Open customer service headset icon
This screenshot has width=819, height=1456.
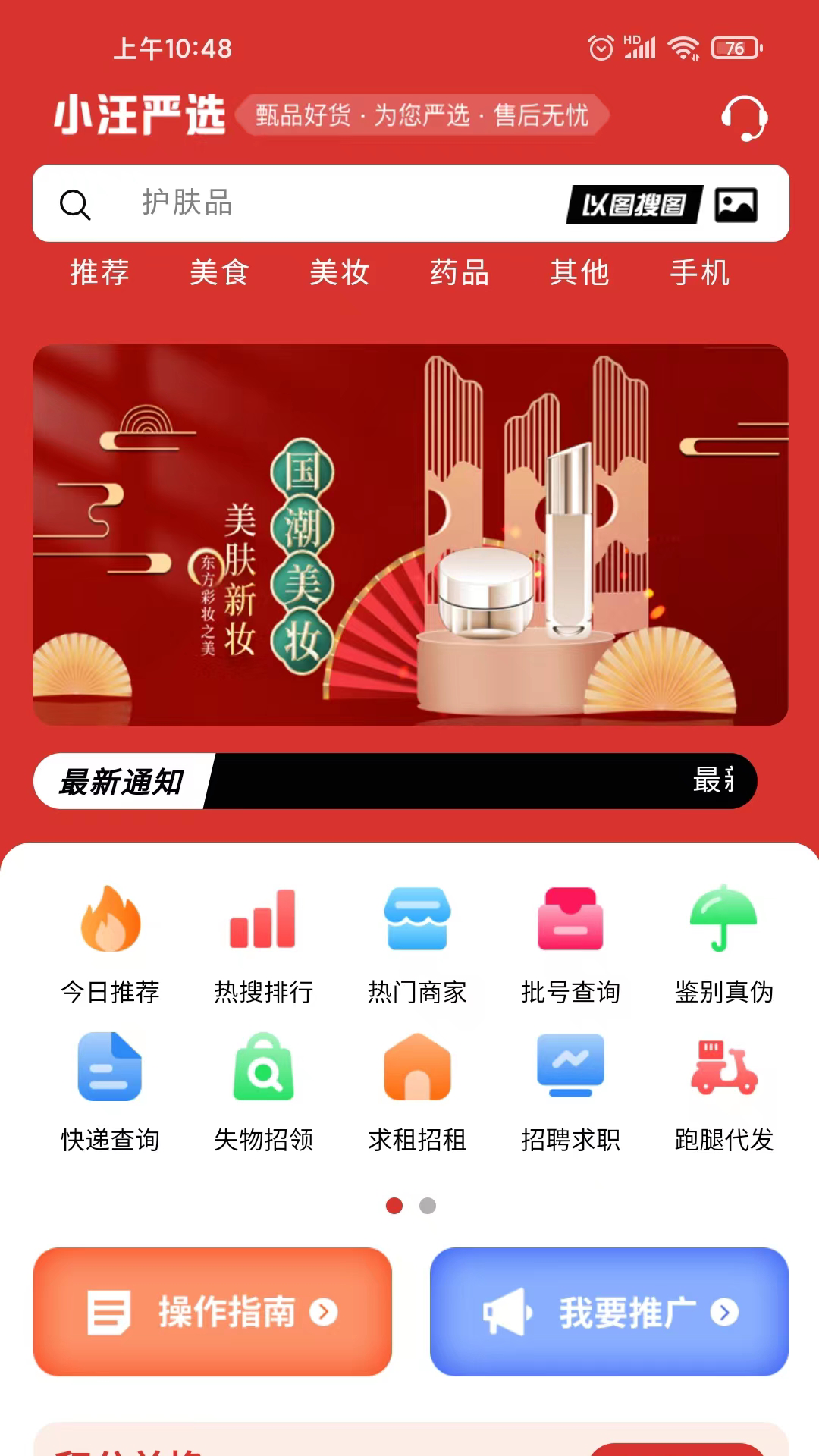(x=744, y=118)
